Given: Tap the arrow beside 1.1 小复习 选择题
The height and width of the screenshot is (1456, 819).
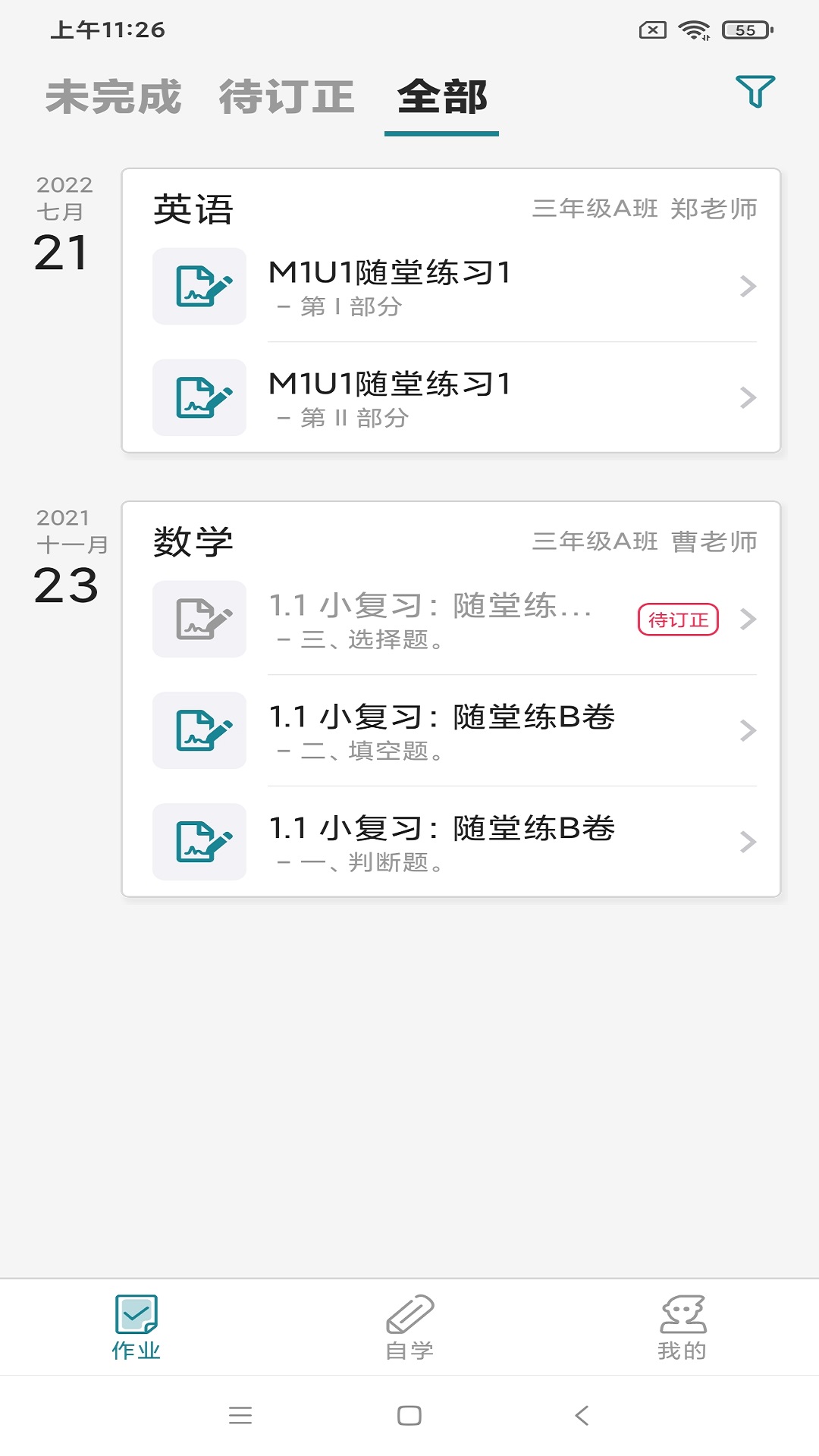Looking at the screenshot, I should point(749,619).
